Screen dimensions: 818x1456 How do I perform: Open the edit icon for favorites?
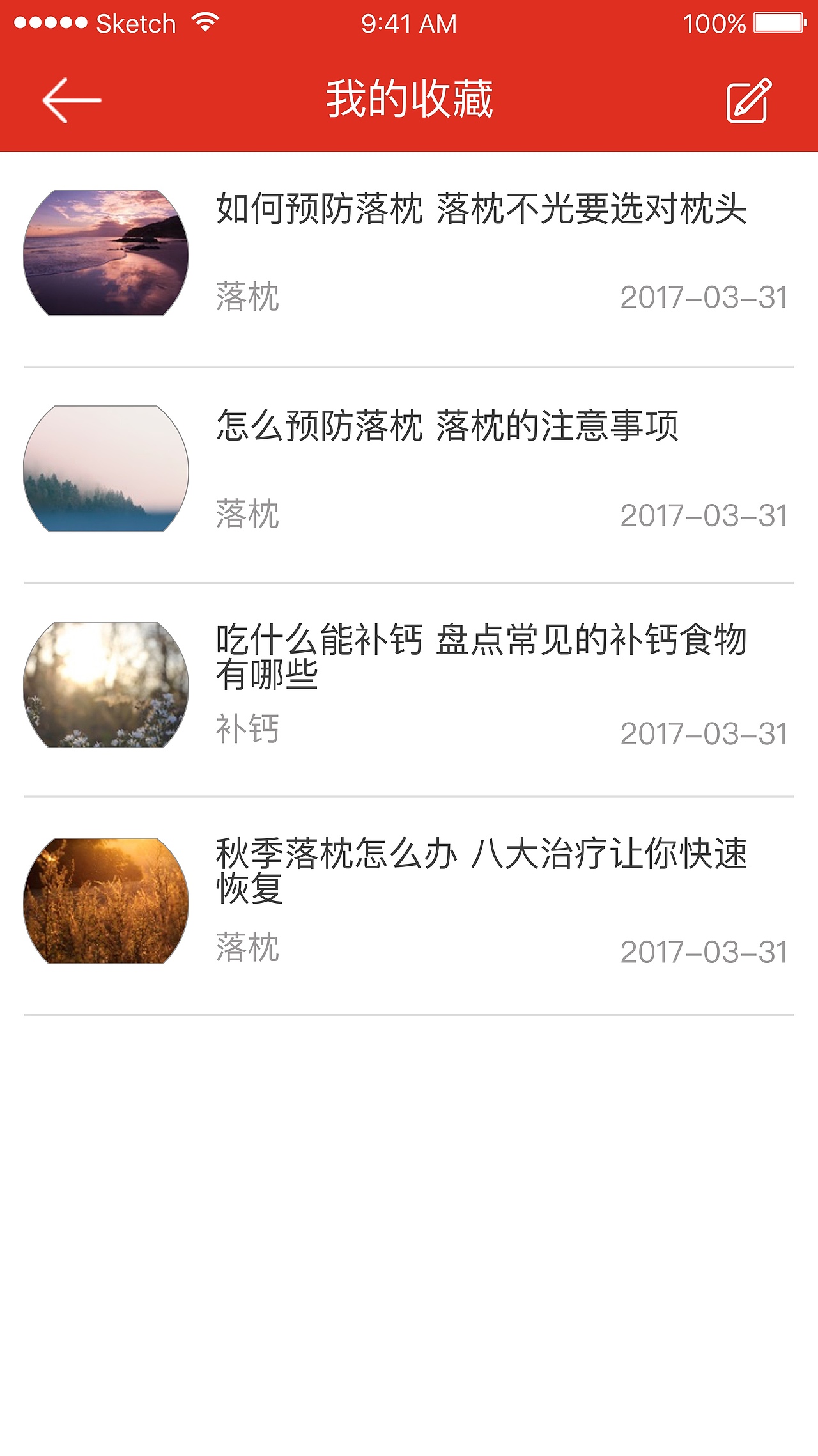(749, 101)
